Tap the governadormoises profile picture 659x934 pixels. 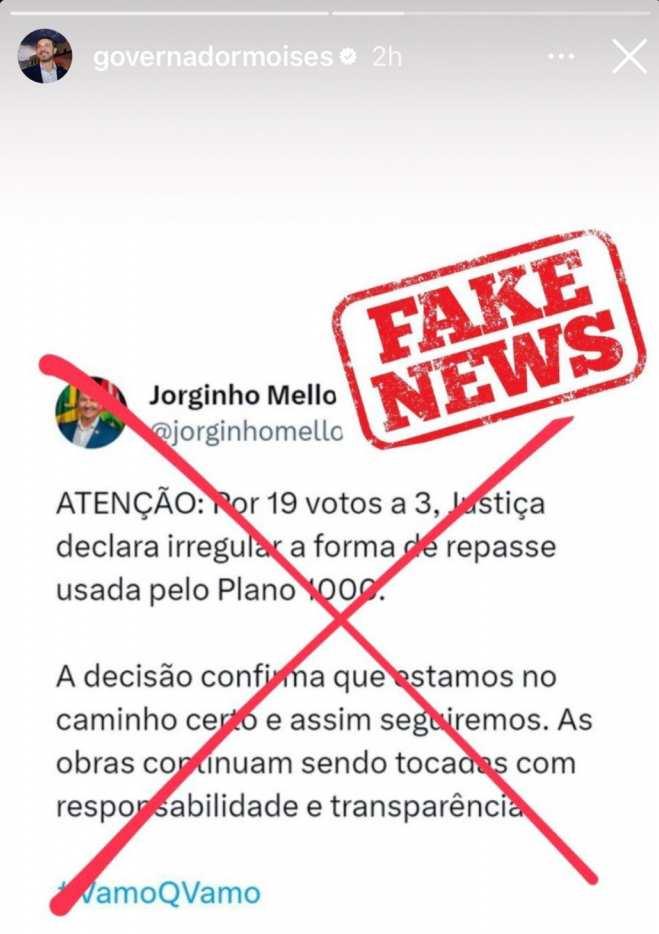[45, 56]
